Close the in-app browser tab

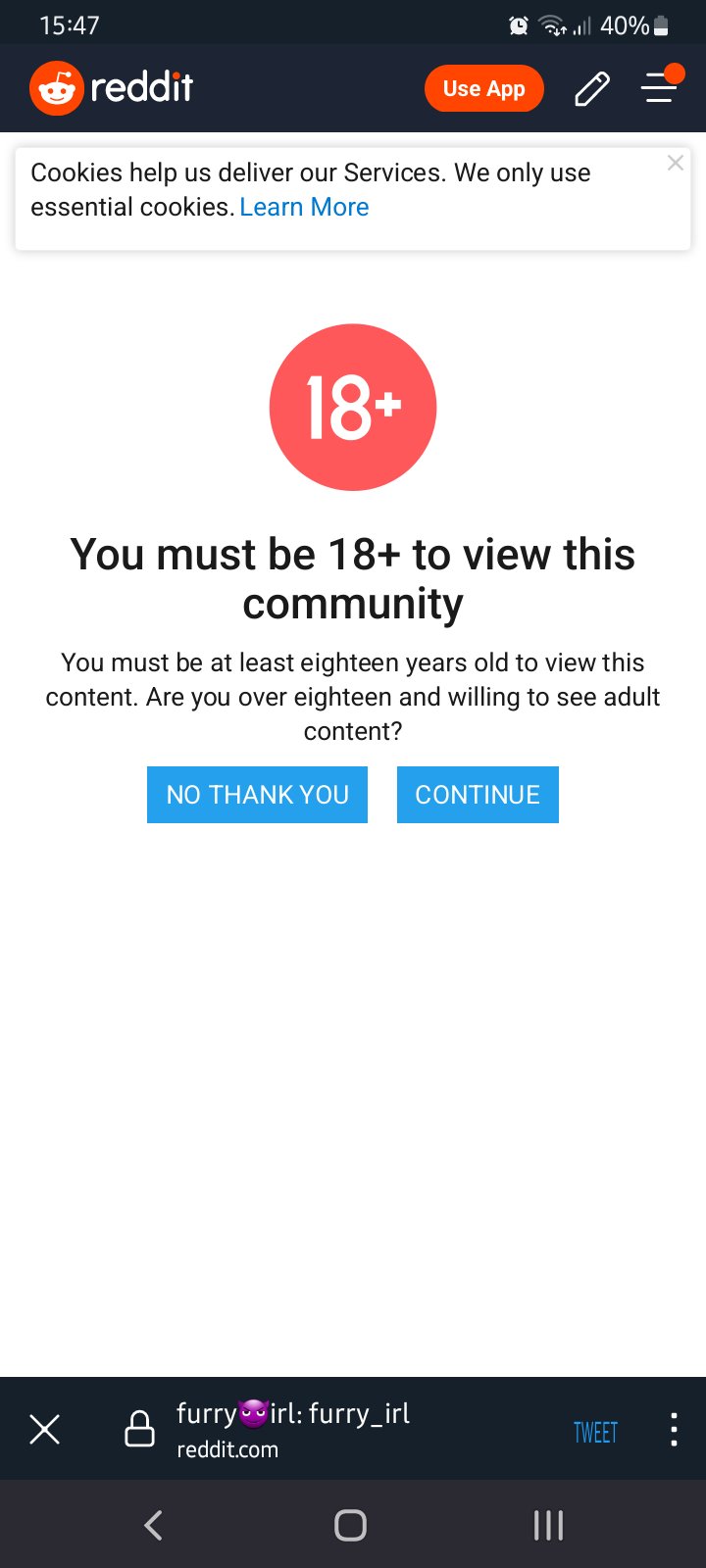point(45,1429)
